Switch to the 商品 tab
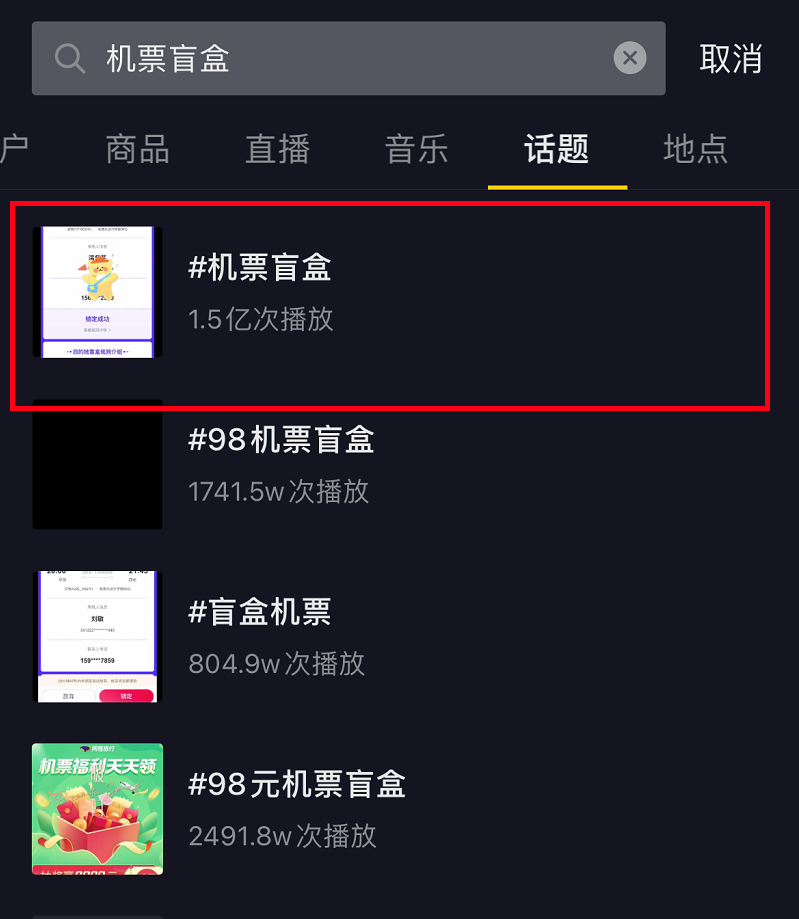This screenshot has width=799, height=919. [138, 149]
